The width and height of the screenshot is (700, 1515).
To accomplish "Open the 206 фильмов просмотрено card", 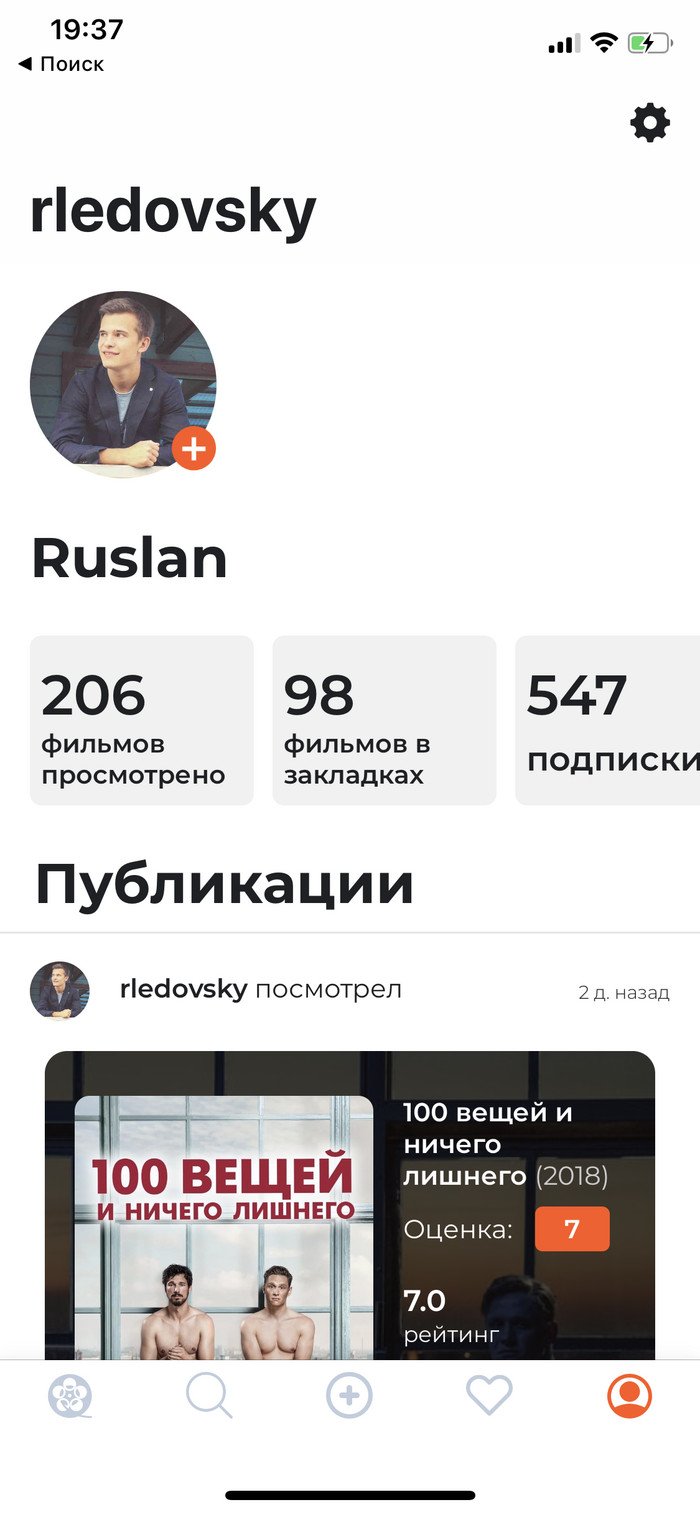I will [x=141, y=720].
